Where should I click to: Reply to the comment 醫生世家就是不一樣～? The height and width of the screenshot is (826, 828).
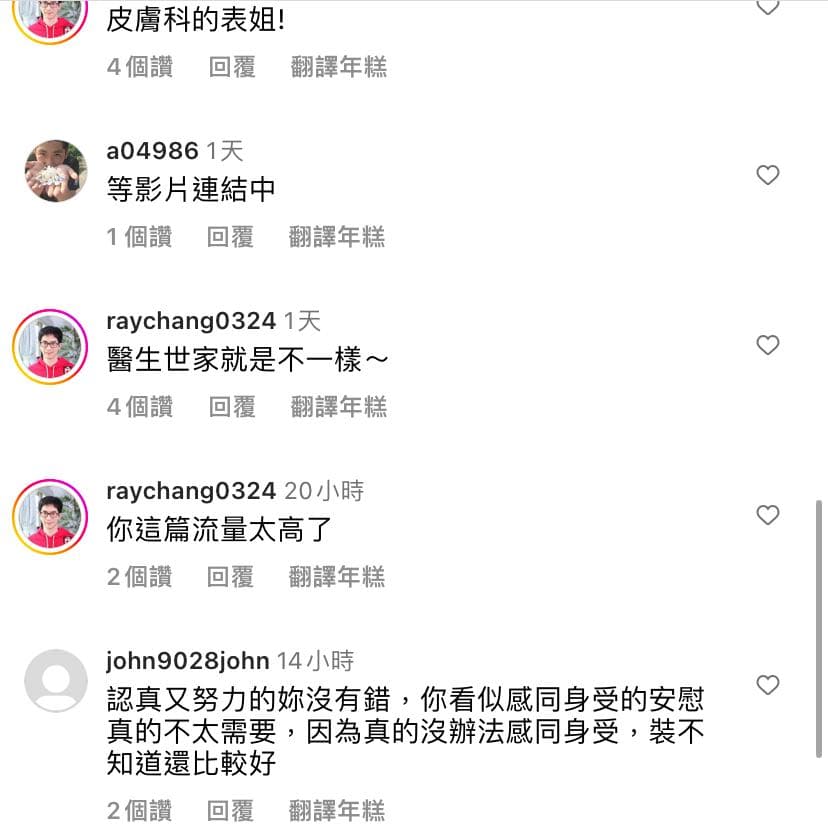(231, 407)
